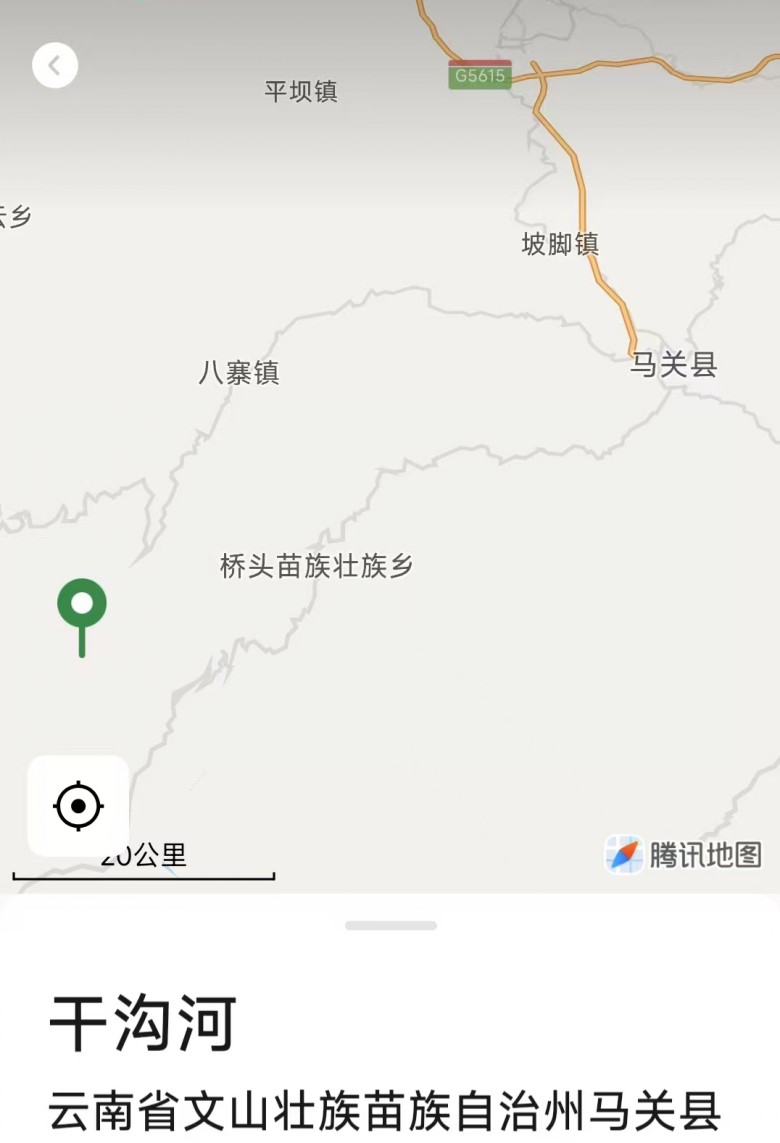Center map on my current location
Image resolution: width=780 pixels, height=1143 pixels.
[x=79, y=806]
